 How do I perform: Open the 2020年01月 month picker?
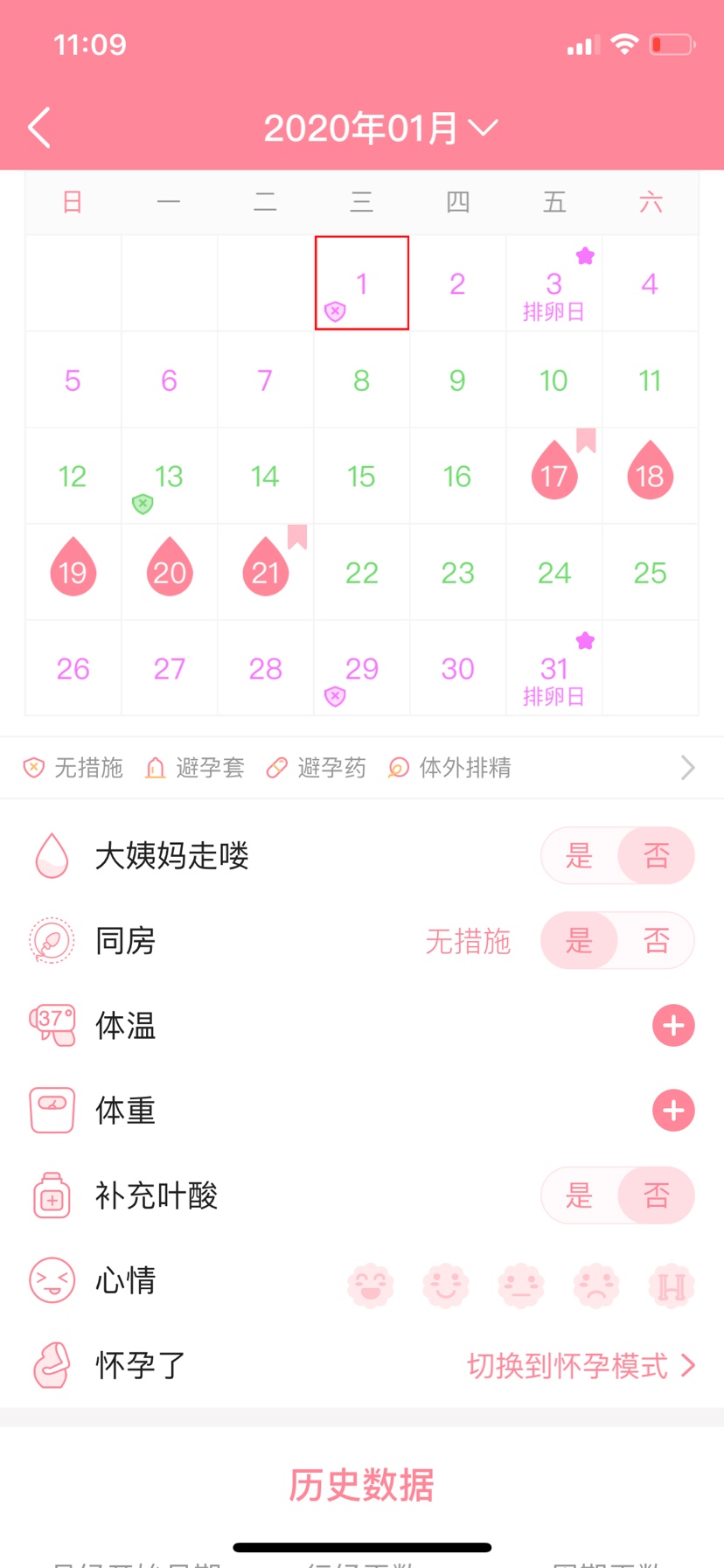pos(380,129)
